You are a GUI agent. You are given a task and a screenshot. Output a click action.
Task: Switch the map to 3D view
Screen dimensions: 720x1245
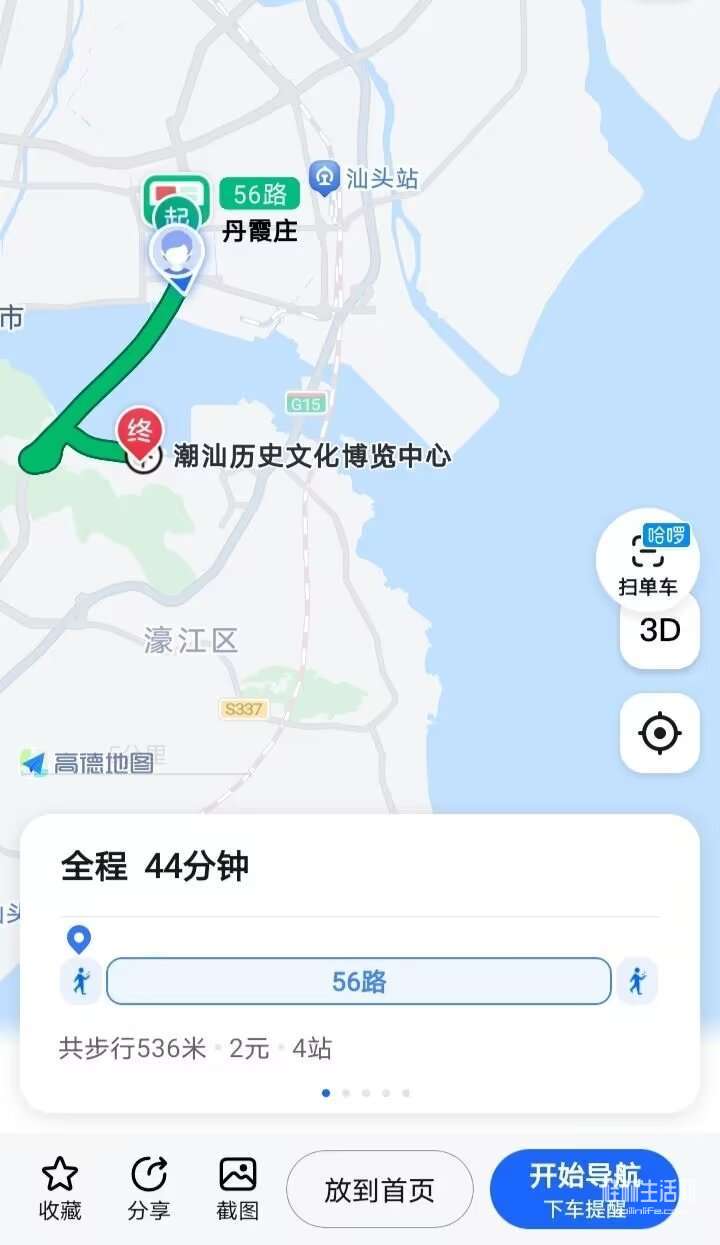pyautogui.click(x=659, y=631)
